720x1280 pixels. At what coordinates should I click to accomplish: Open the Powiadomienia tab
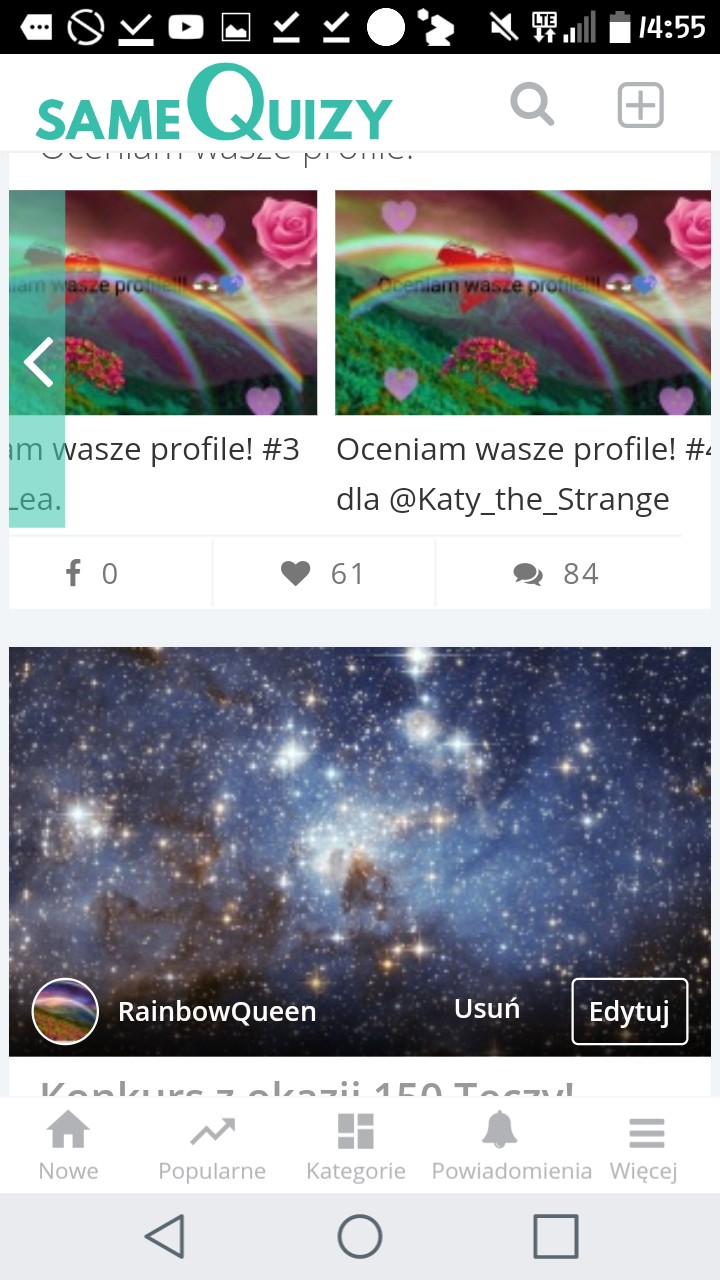tap(511, 1146)
